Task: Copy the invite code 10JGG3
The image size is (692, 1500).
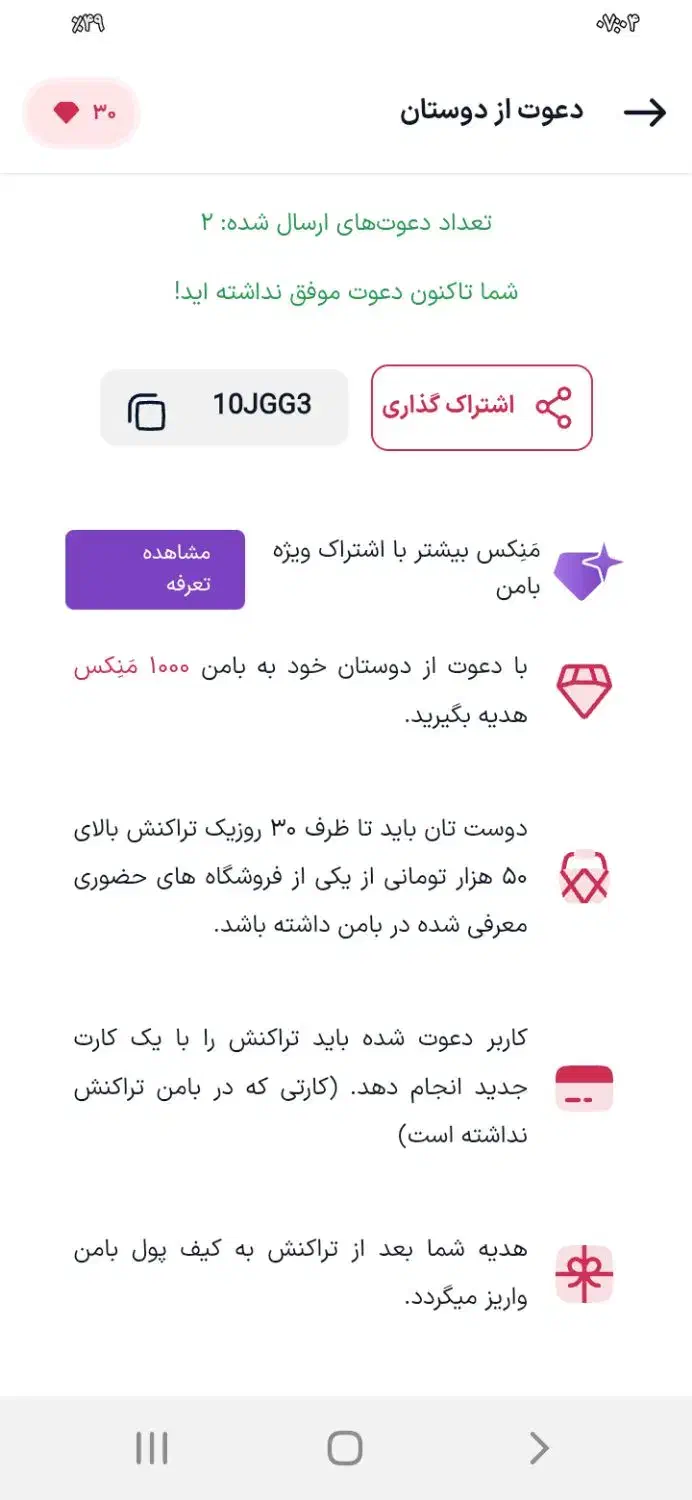Action: tap(146, 410)
